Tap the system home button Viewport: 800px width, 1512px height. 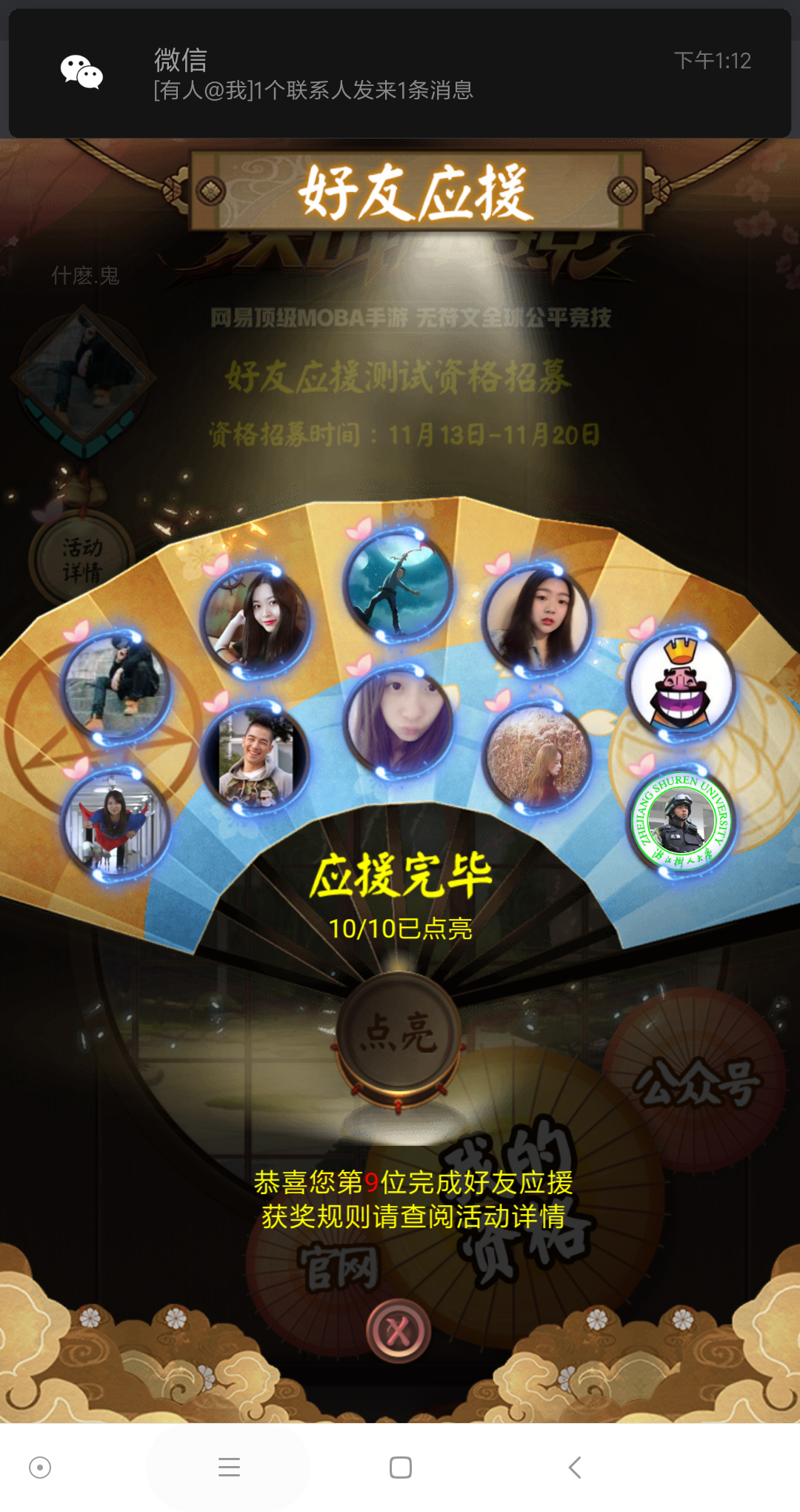(401, 1468)
